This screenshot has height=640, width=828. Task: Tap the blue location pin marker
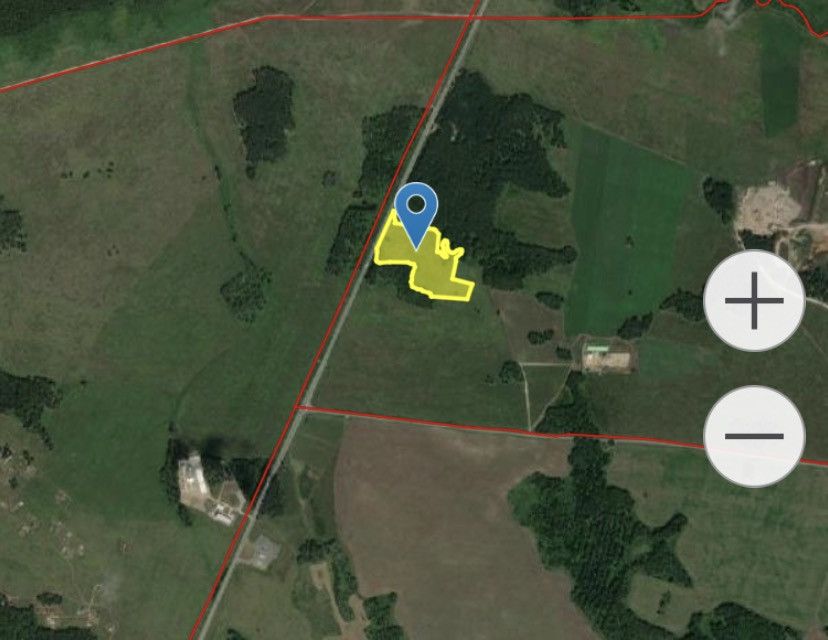[416, 210]
